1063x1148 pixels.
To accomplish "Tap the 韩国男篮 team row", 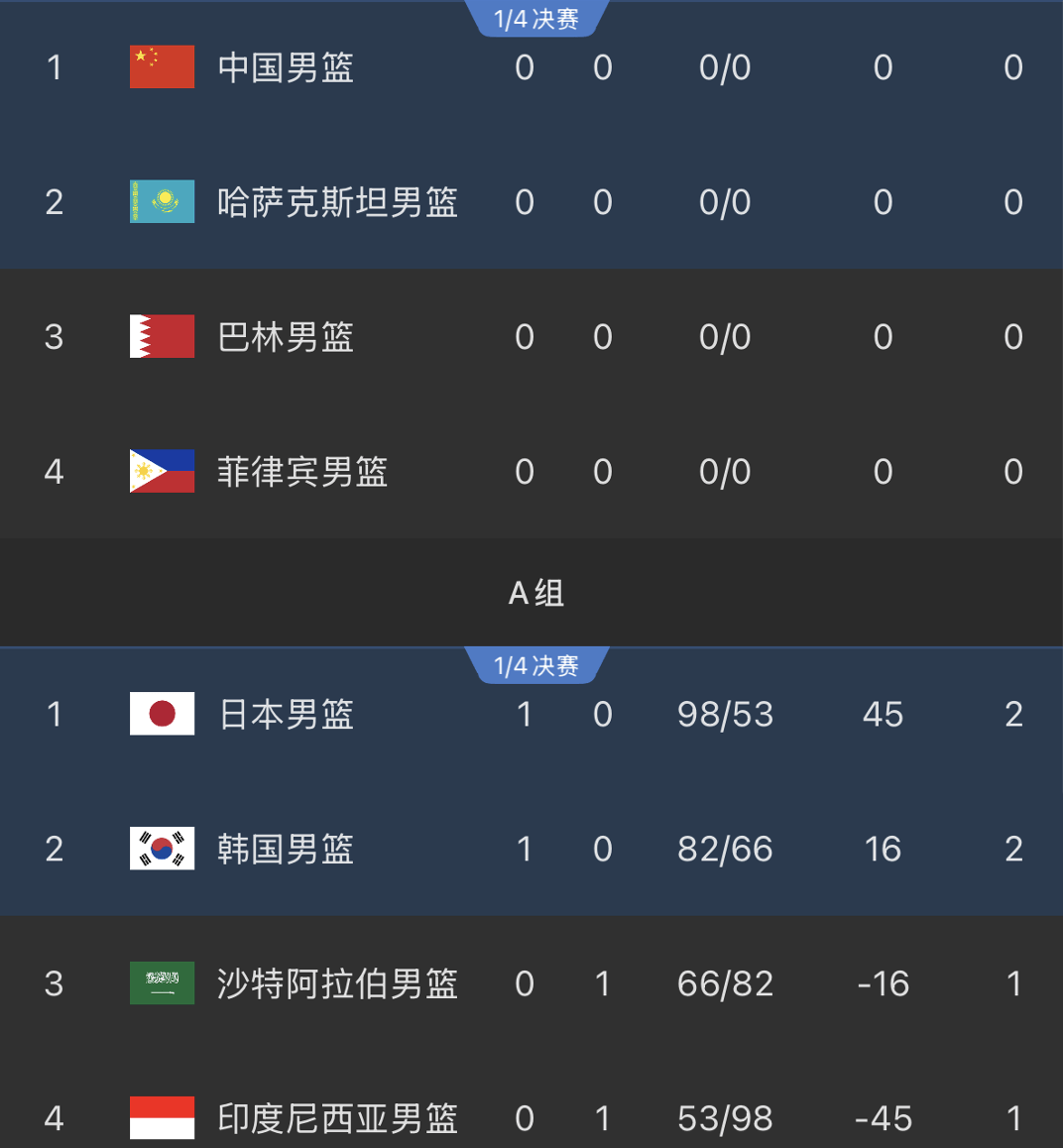I will (531, 849).
